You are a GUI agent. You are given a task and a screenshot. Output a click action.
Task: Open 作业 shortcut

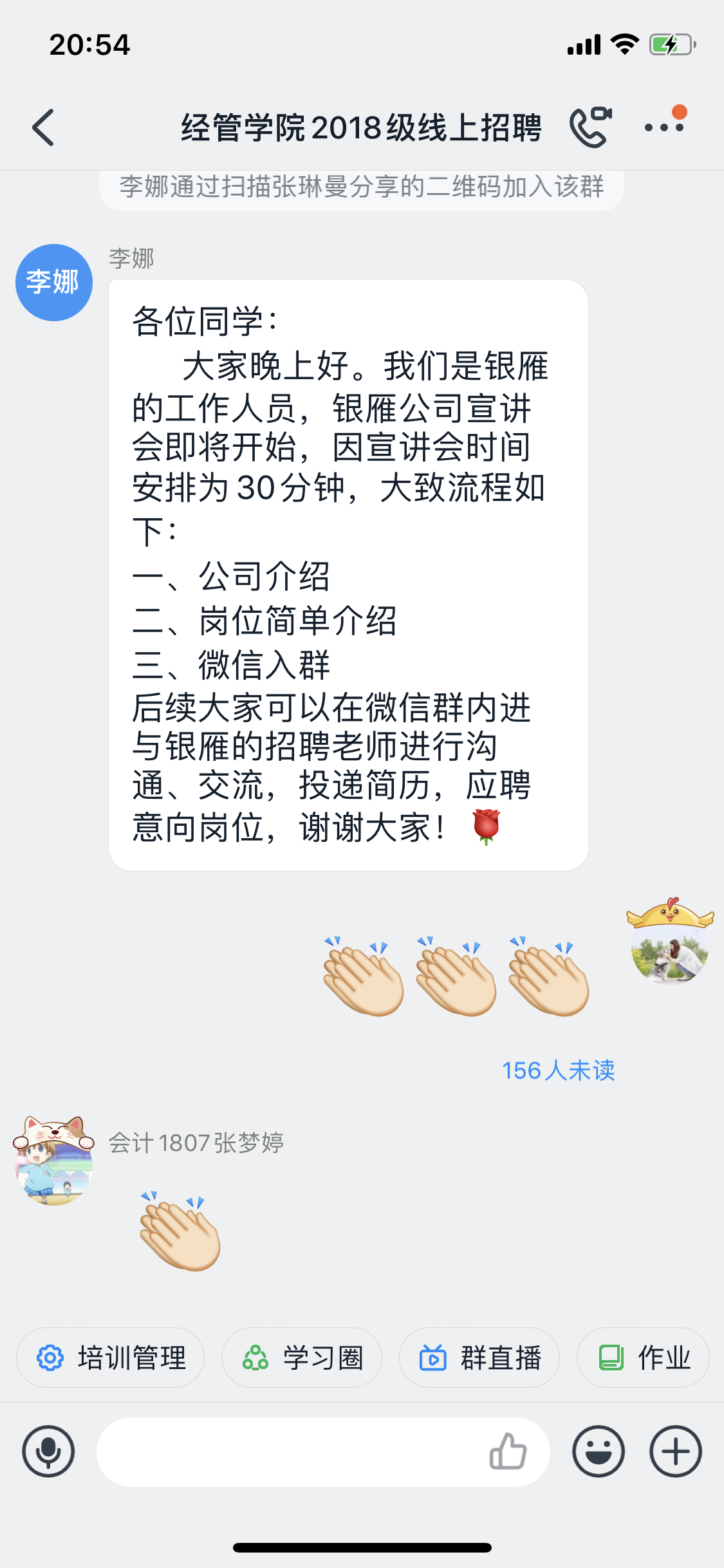pyautogui.click(x=643, y=1358)
